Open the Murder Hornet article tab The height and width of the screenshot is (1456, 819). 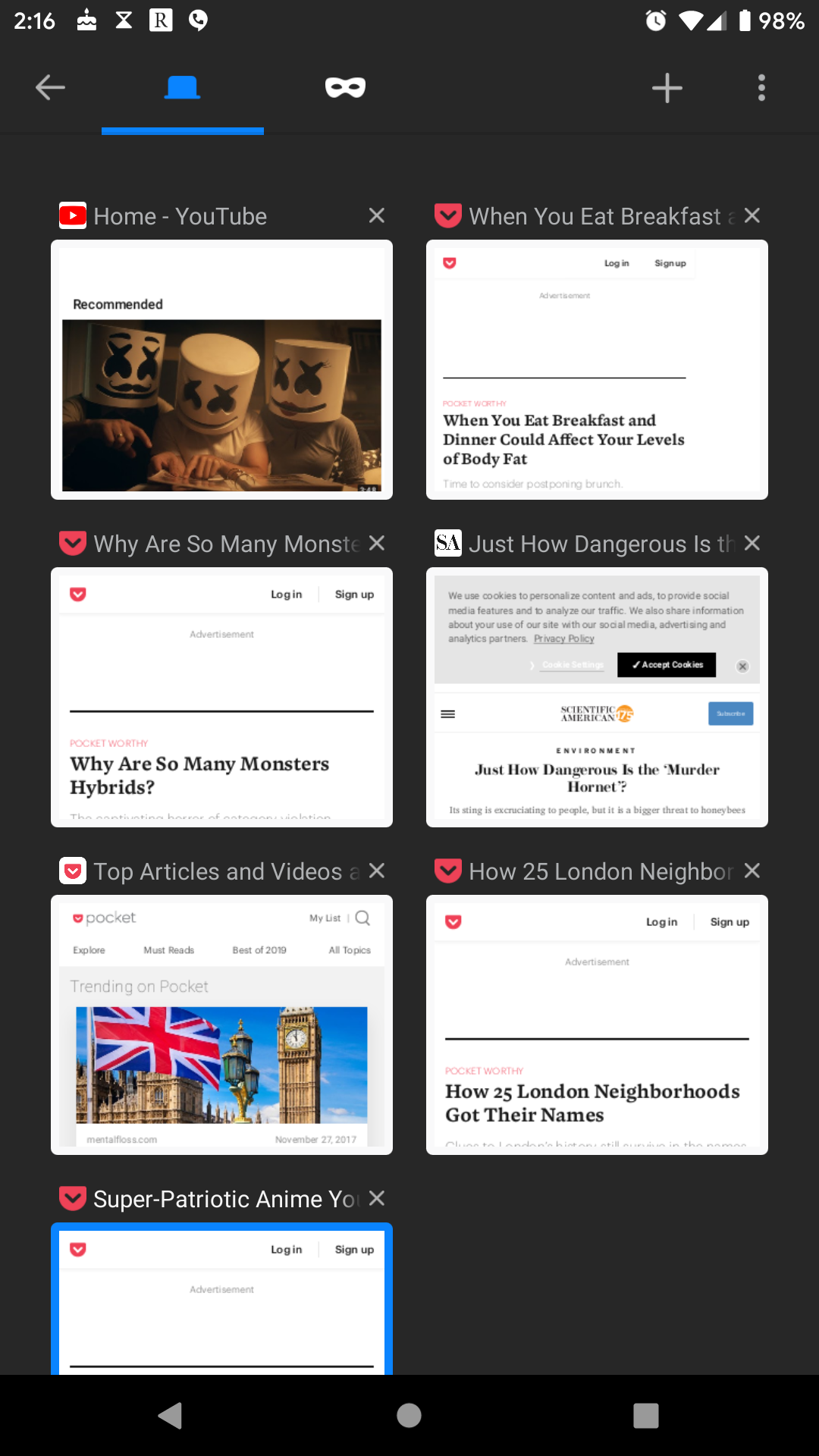[x=597, y=698]
